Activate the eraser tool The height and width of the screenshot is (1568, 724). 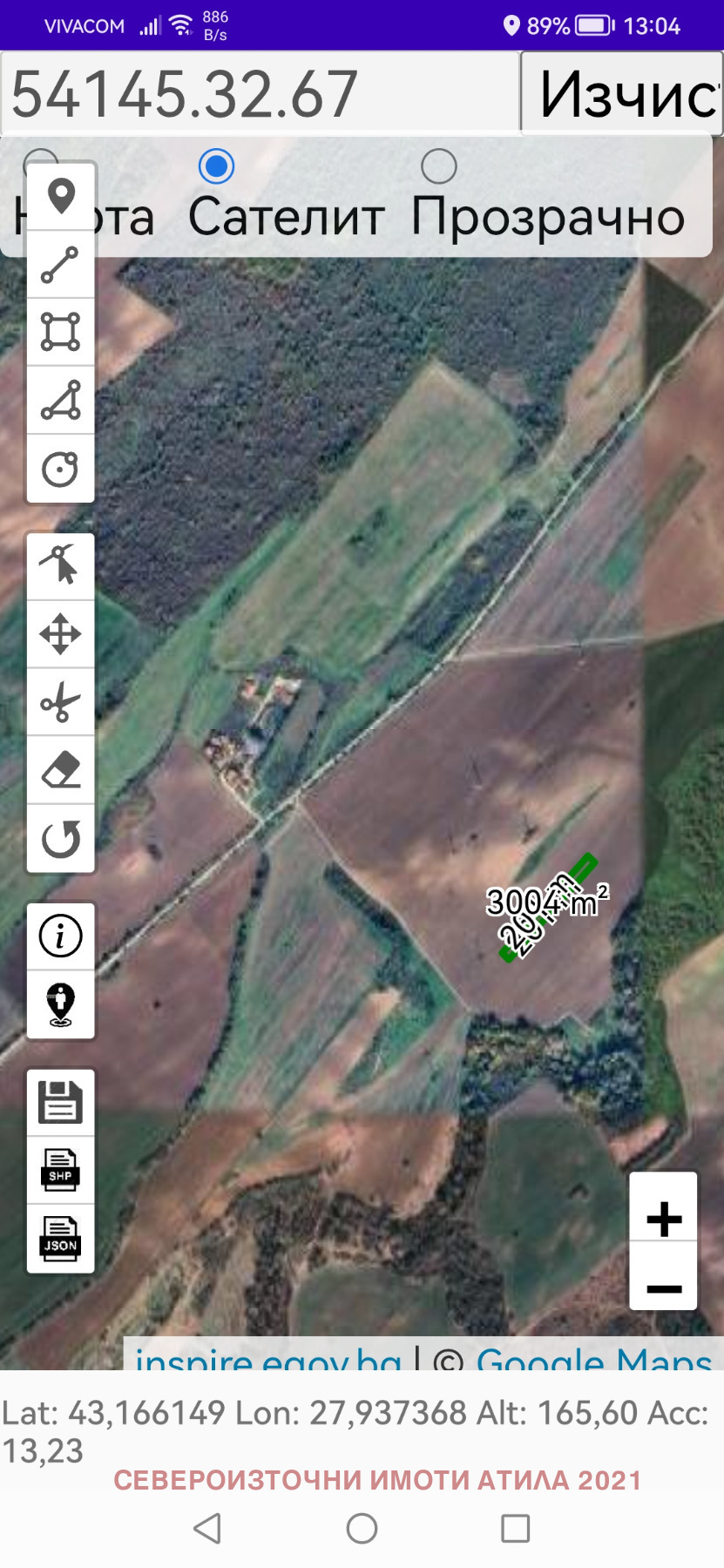click(x=61, y=770)
